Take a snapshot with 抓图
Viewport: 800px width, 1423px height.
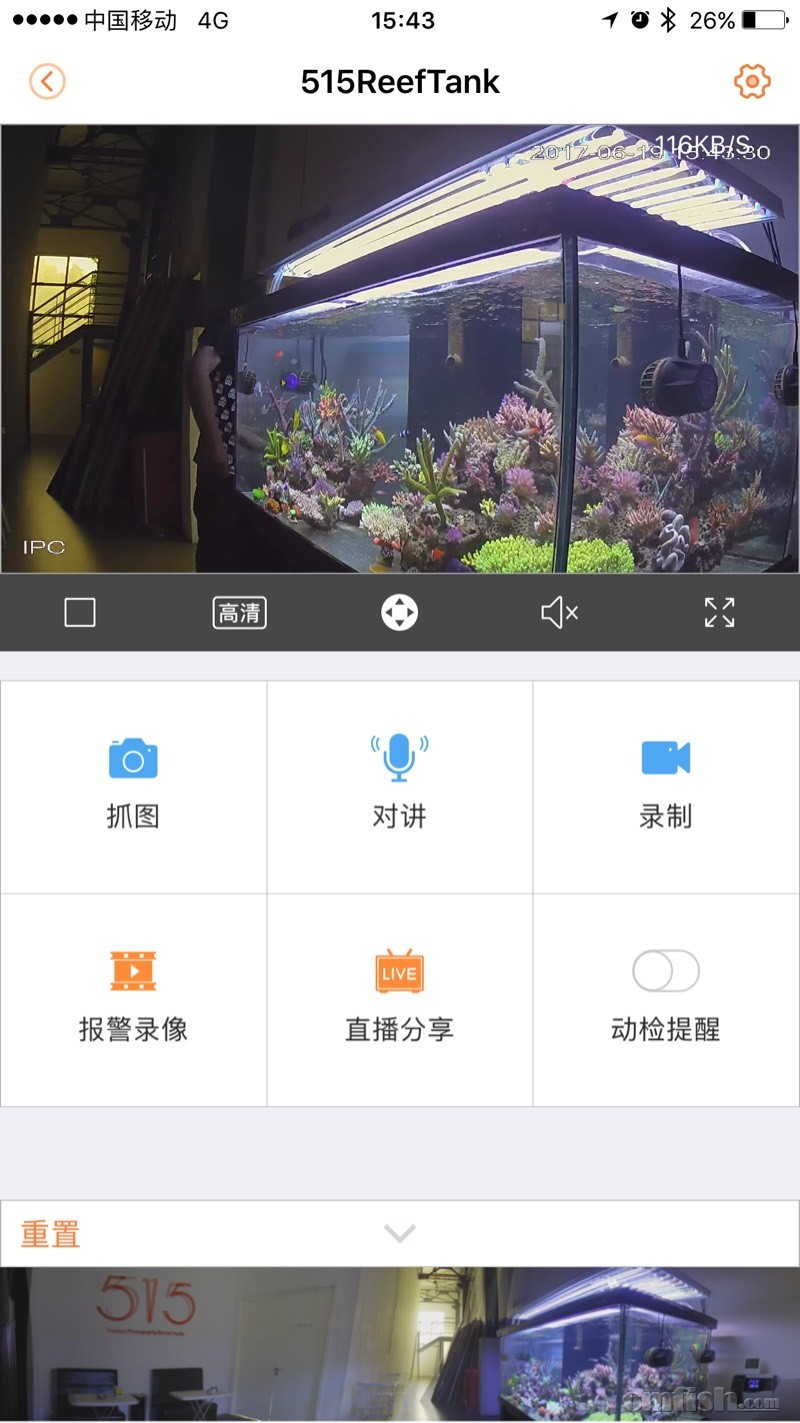tap(133, 786)
